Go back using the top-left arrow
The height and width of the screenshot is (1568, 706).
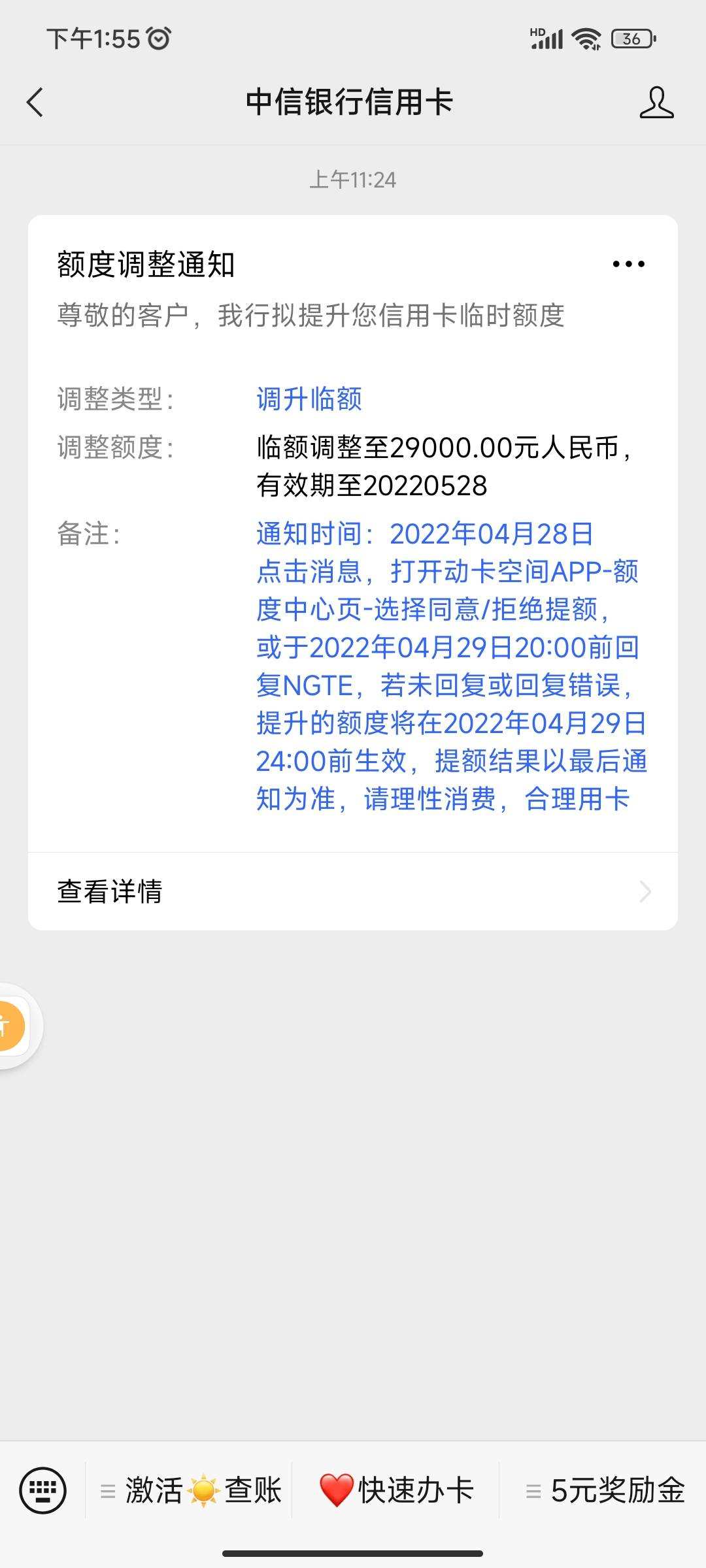point(35,103)
